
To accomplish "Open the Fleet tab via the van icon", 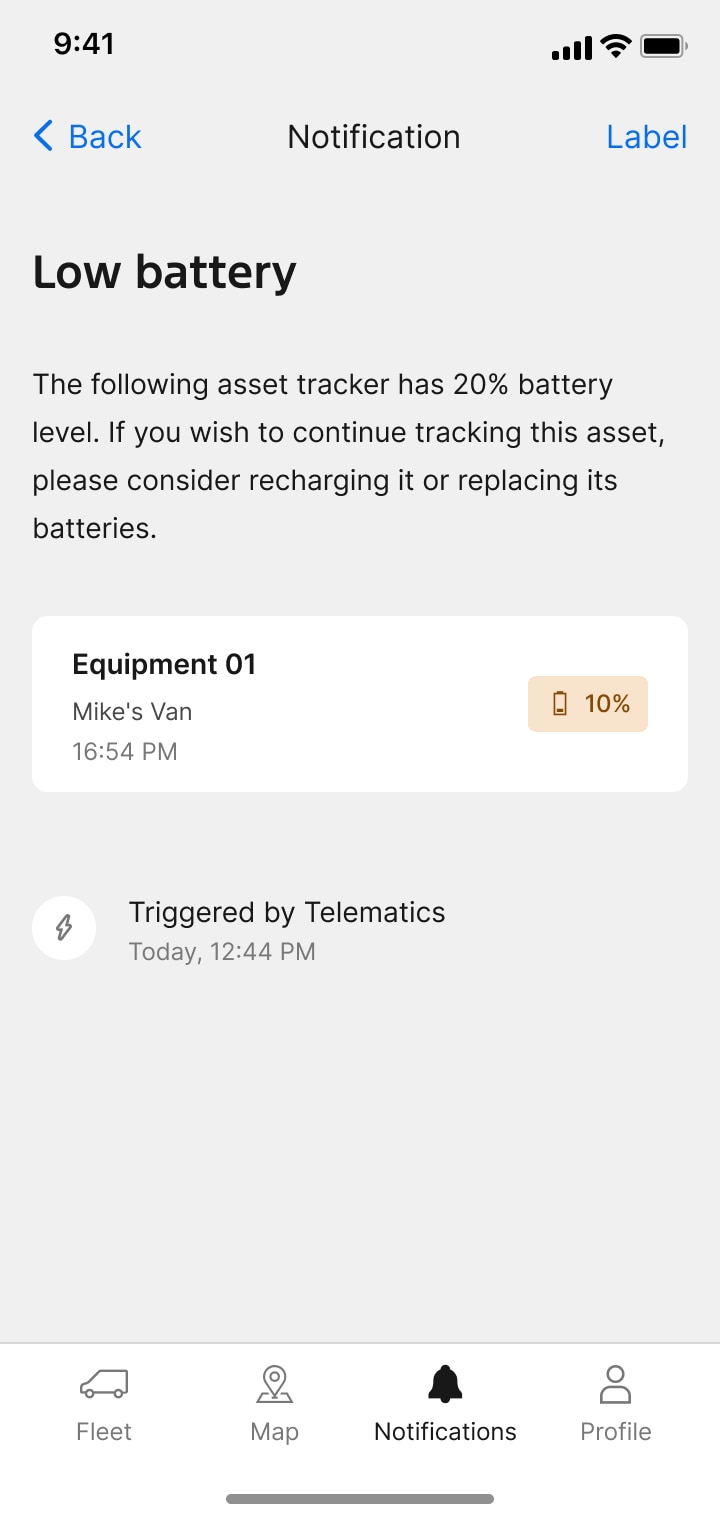I will click(x=103, y=1384).
